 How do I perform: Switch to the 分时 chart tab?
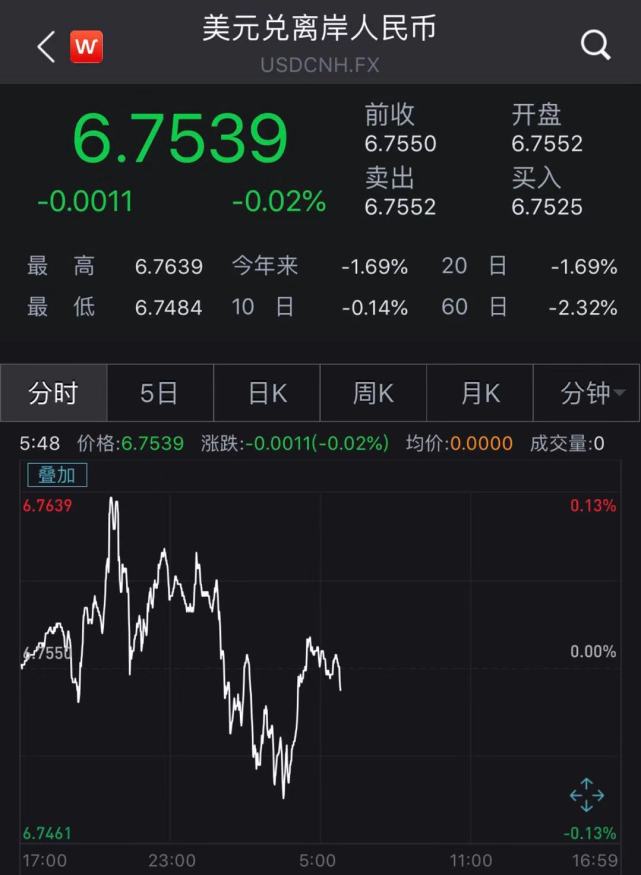coord(53,393)
